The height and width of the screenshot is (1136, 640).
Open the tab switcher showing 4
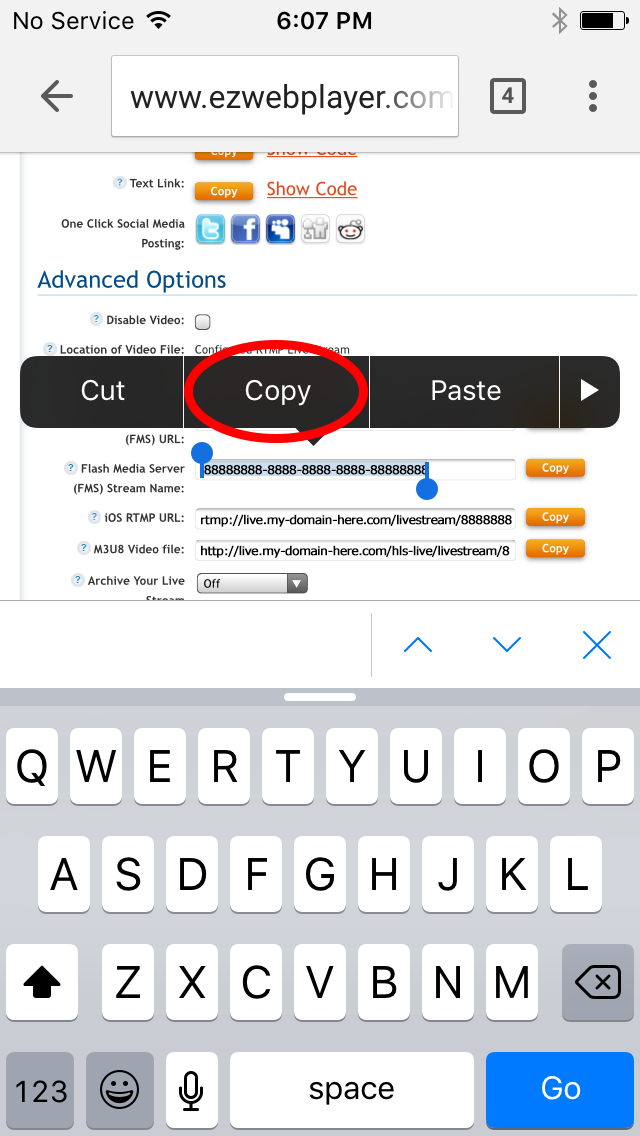tap(507, 96)
